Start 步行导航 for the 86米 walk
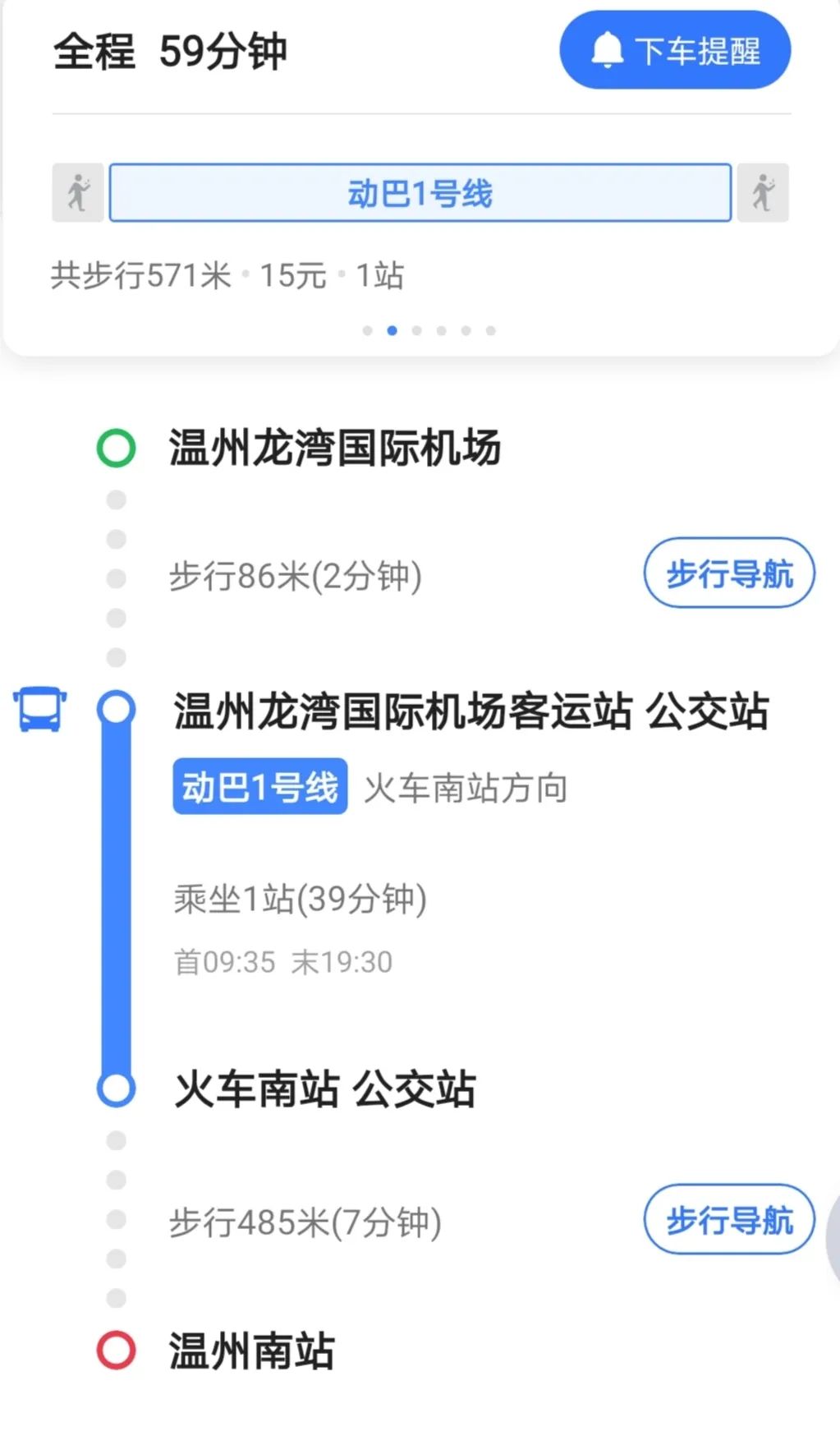The height and width of the screenshot is (1436, 840). (729, 573)
